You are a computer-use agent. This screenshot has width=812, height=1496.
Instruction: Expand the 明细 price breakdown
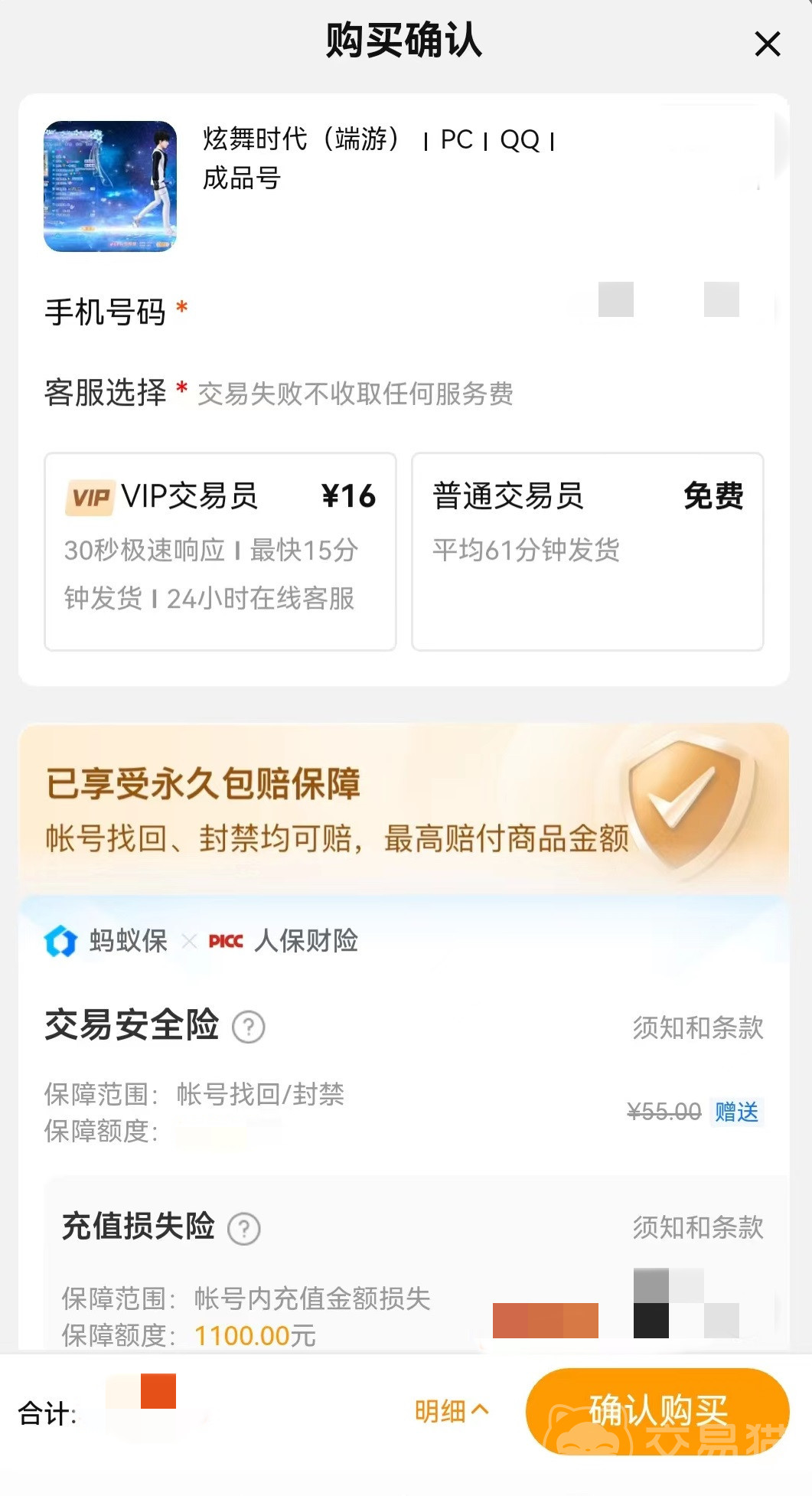(x=452, y=1410)
